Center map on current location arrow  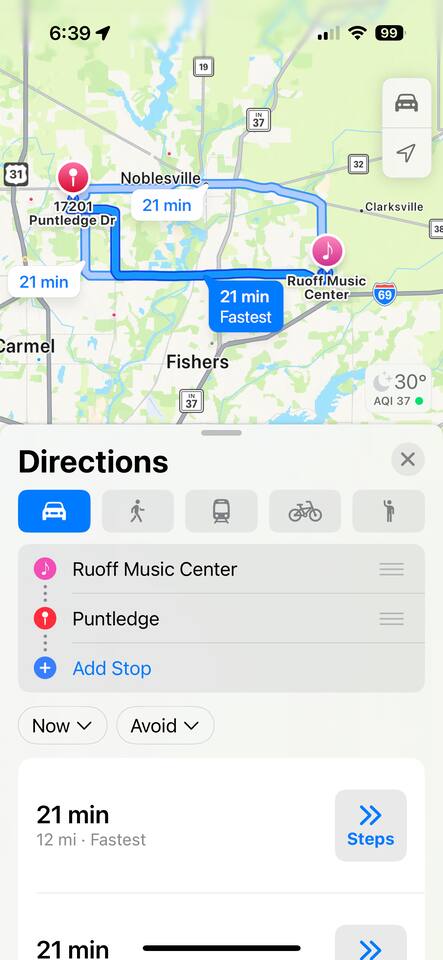tap(406, 153)
